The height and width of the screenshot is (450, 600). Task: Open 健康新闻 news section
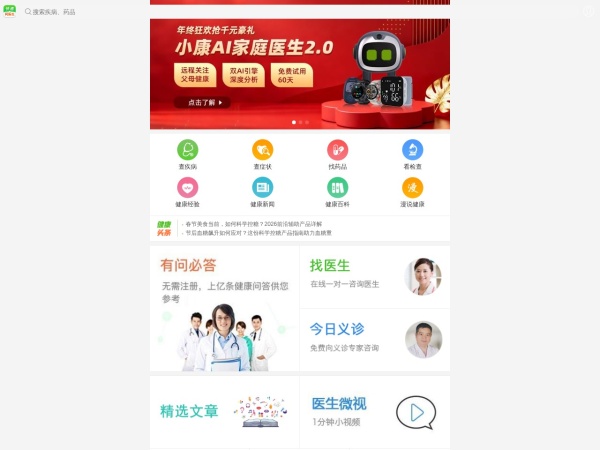(263, 192)
